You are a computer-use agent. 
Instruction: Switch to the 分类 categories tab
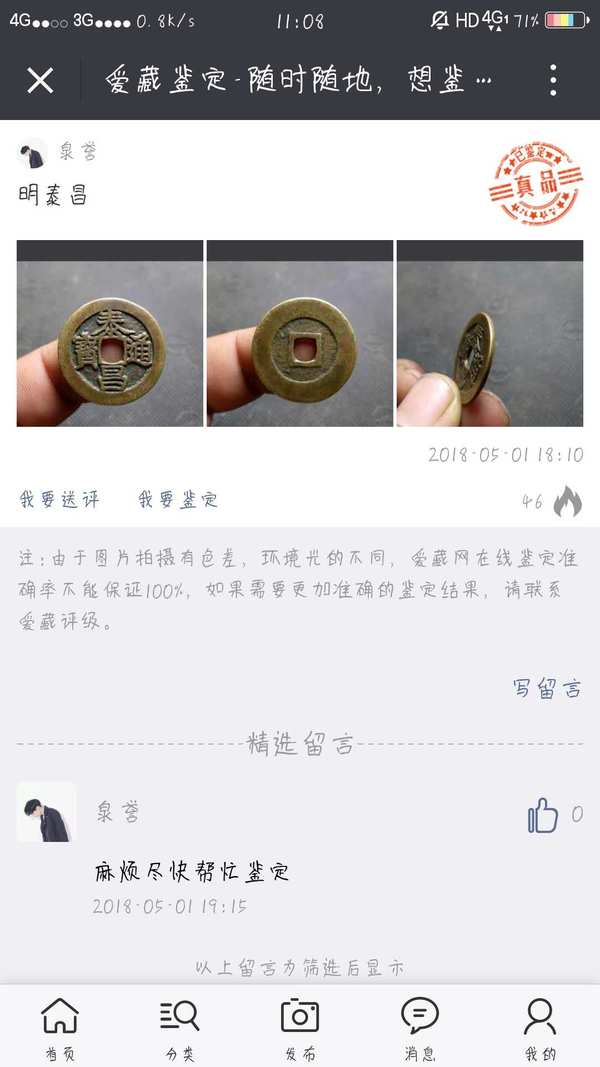pyautogui.click(x=180, y=1027)
